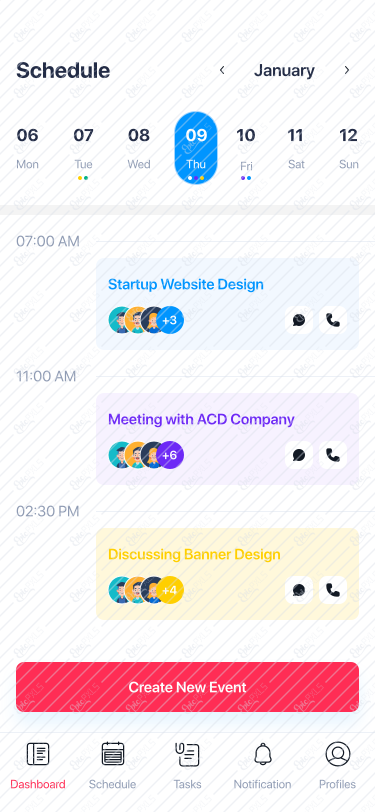The width and height of the screenshot is (375, 812).
Task: Tap Create New Event
Action: (x=188, y=687)
